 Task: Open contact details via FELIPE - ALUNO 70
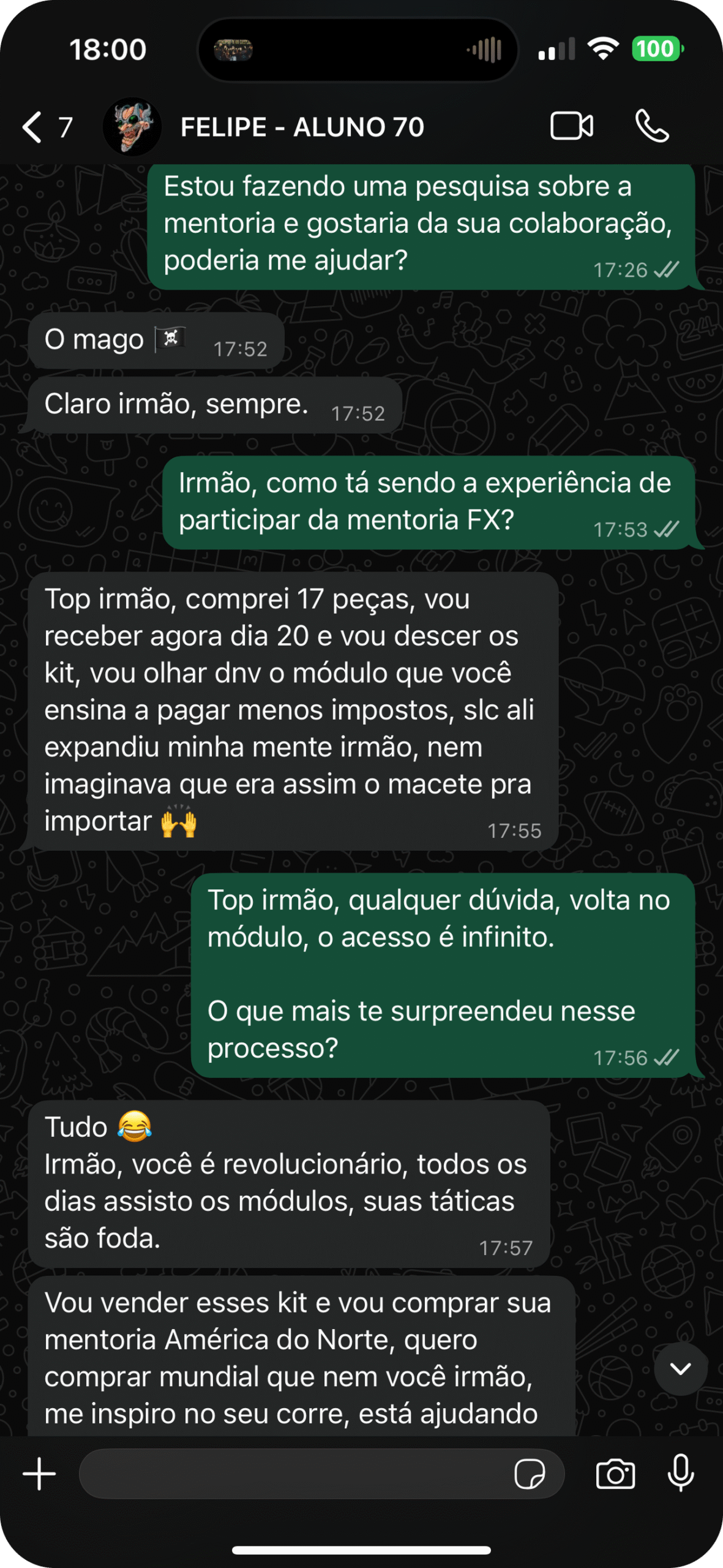click(302, 127)
